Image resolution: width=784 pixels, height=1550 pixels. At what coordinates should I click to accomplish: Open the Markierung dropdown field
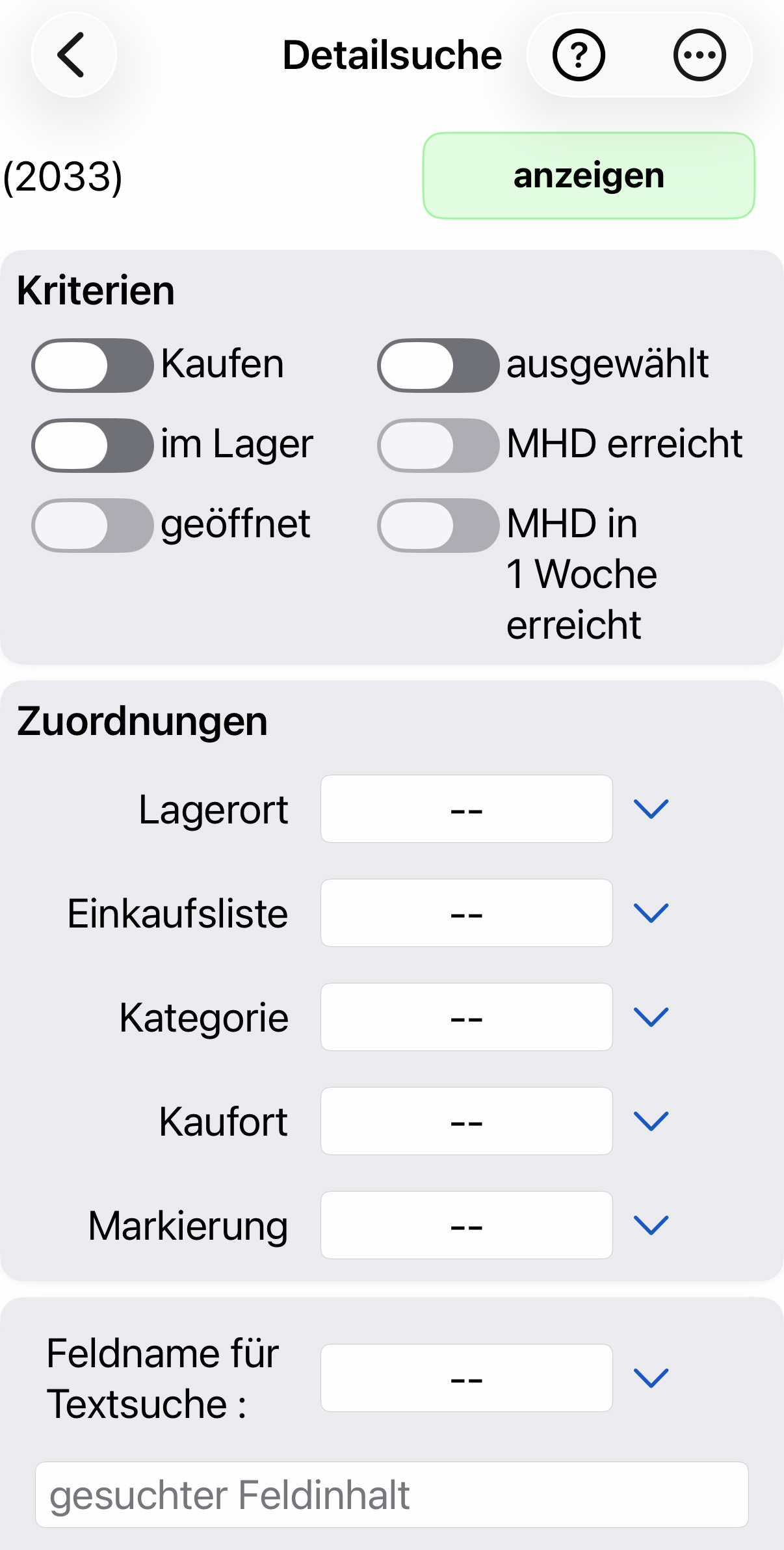click(466, 1225)
